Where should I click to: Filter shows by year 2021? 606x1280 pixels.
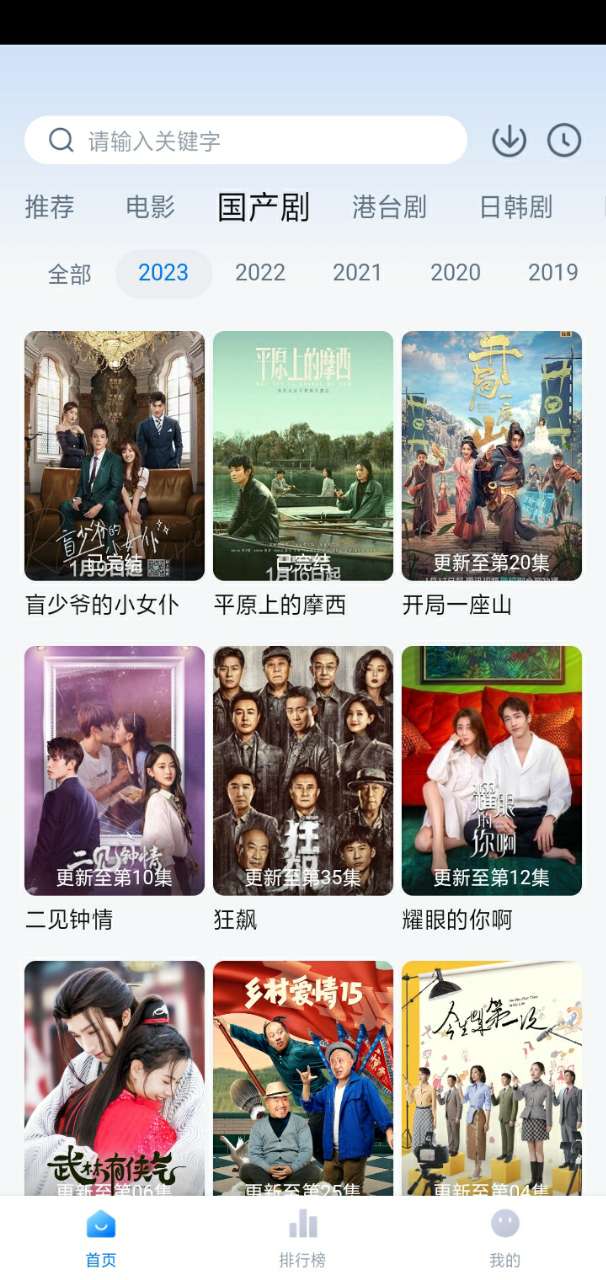(357, 273)
